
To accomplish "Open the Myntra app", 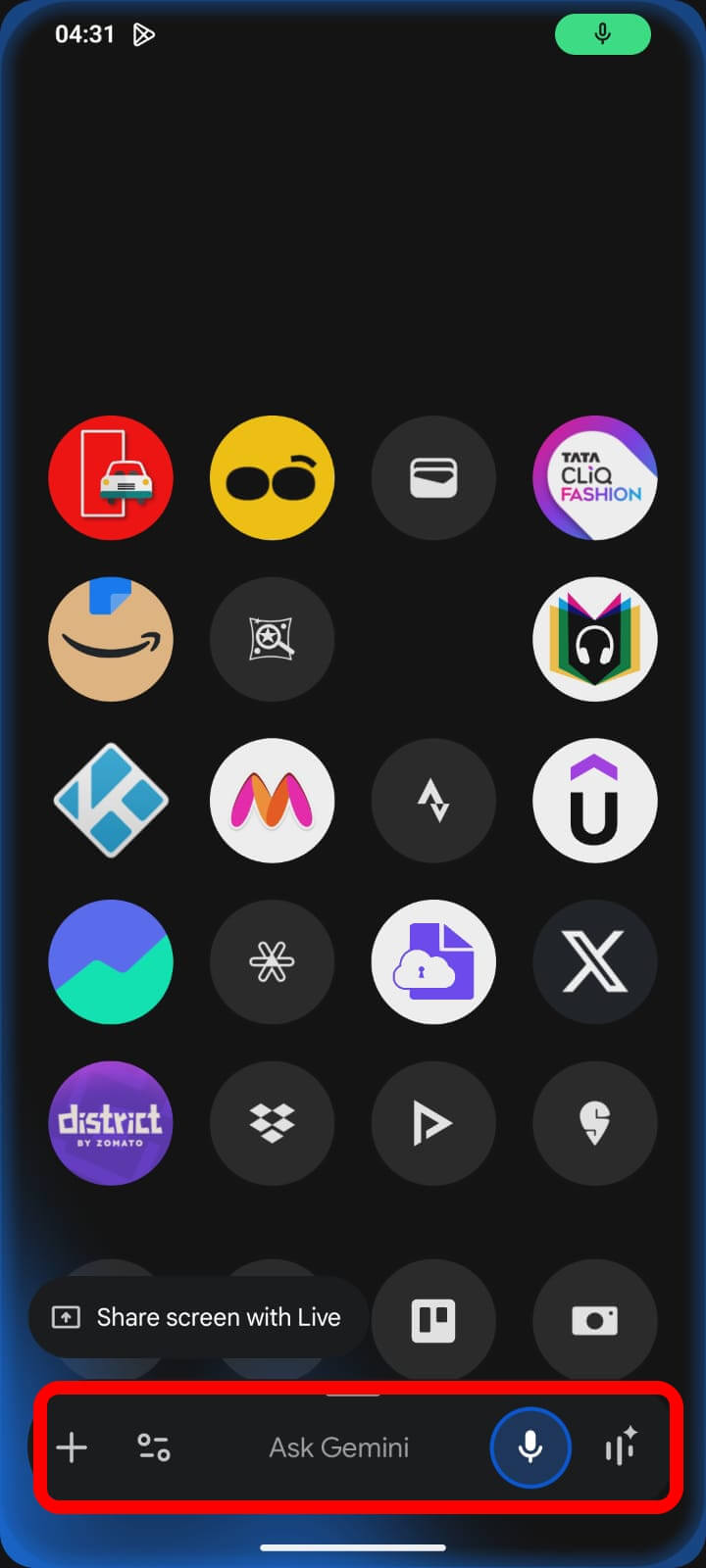I will (272, 801).
